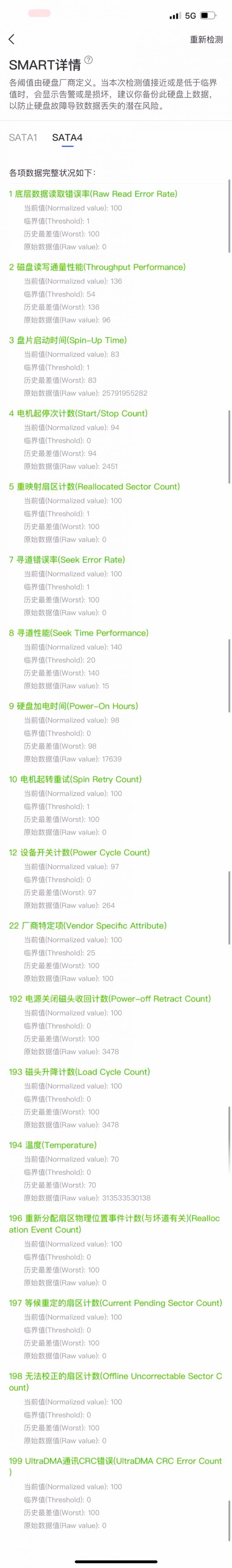This screenshot has width=232, height=1568.
Task: Select the SATA4 tab
Action: click(x=67, y=138)
